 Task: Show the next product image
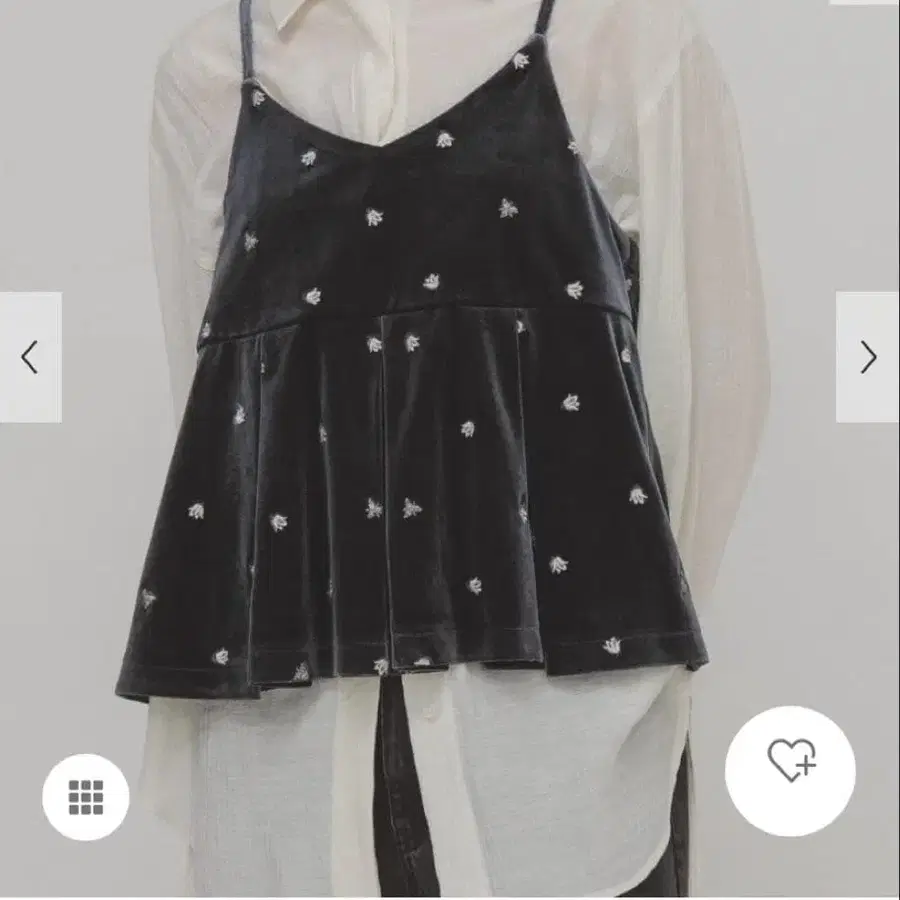868,357
